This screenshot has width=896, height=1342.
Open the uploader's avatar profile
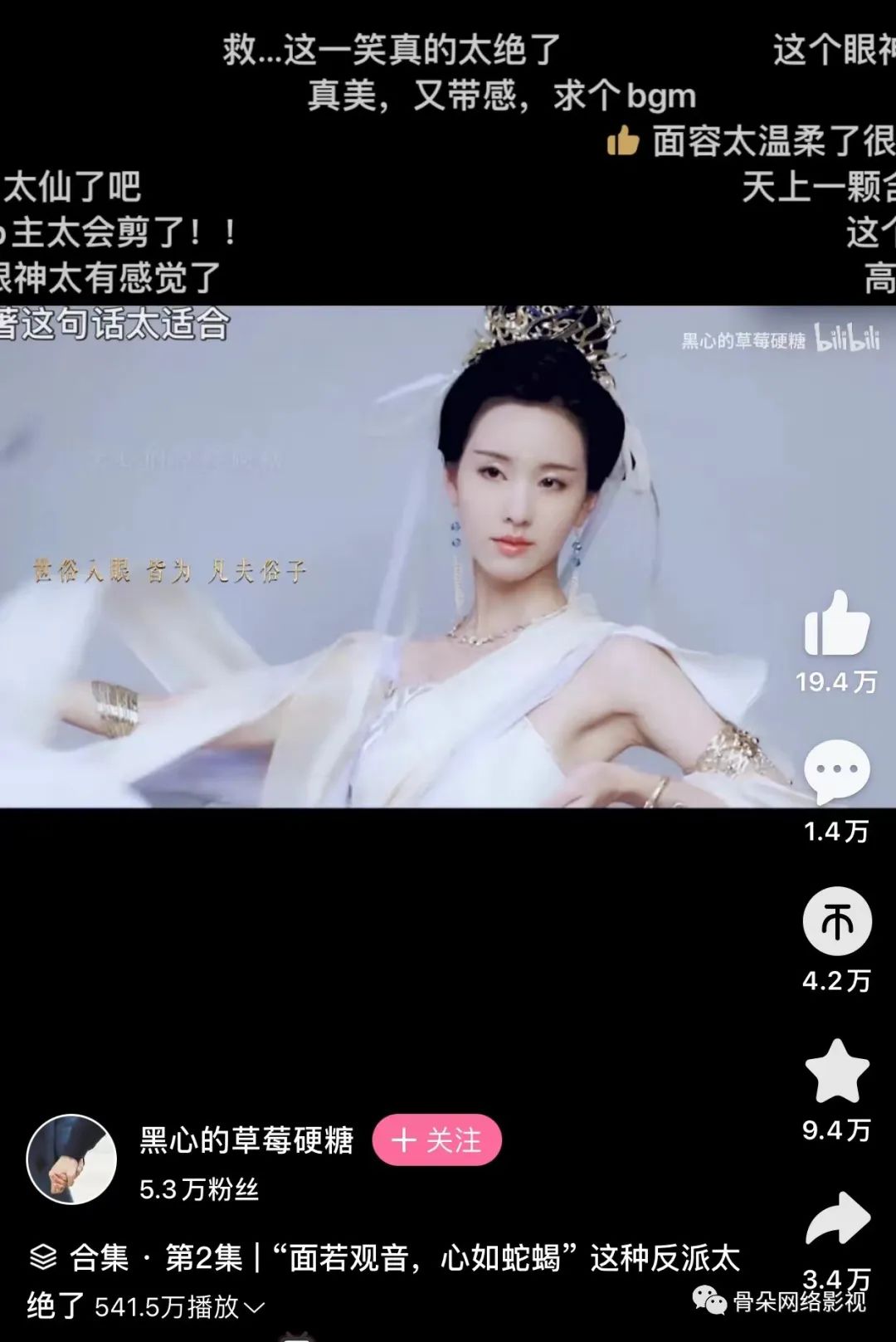click(72, 1159)
